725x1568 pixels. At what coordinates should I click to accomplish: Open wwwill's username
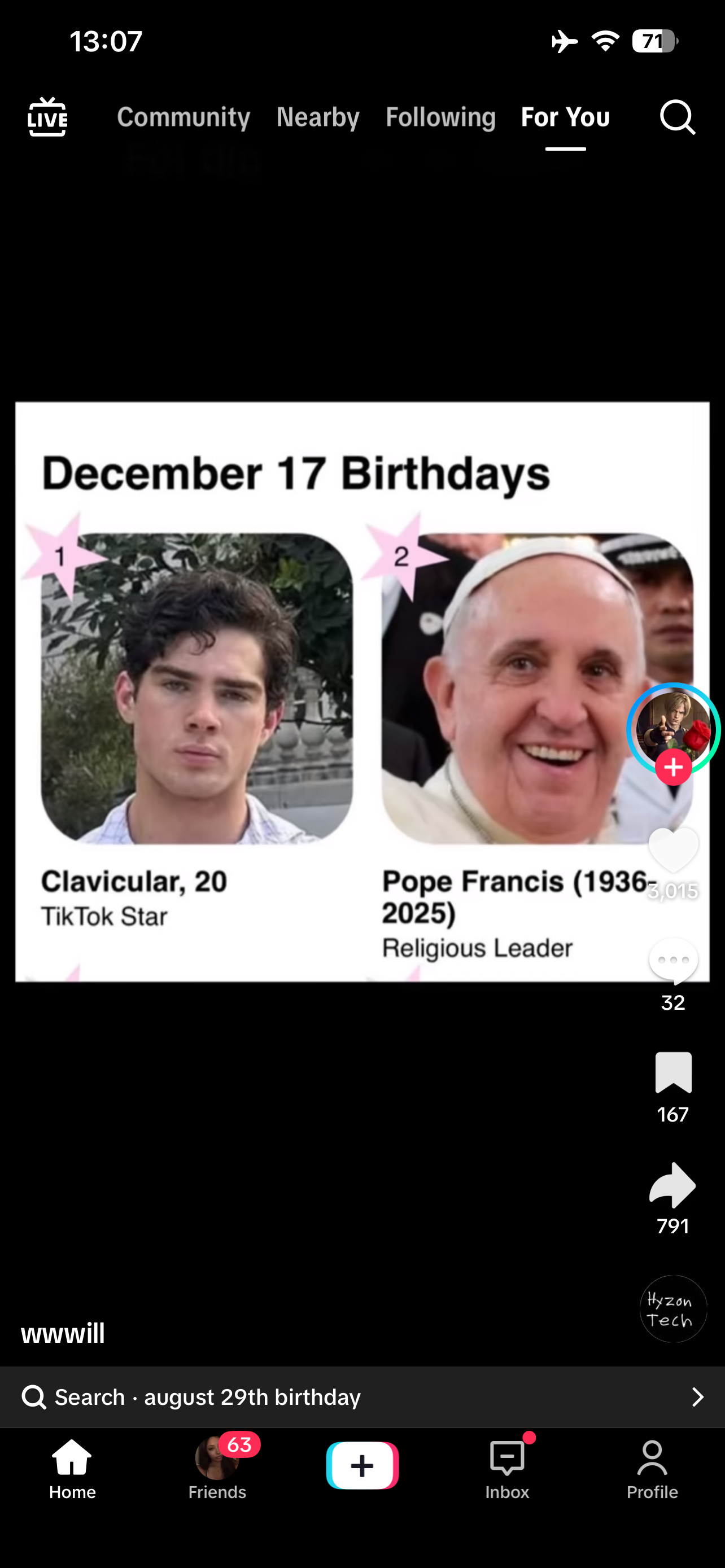click(63, 1333)
